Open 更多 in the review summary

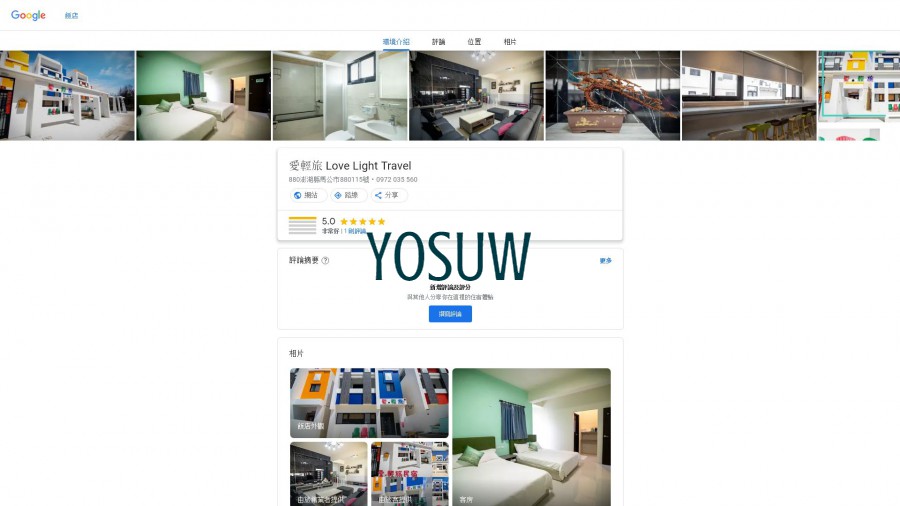pyautogui.click(x=605, y=260)
